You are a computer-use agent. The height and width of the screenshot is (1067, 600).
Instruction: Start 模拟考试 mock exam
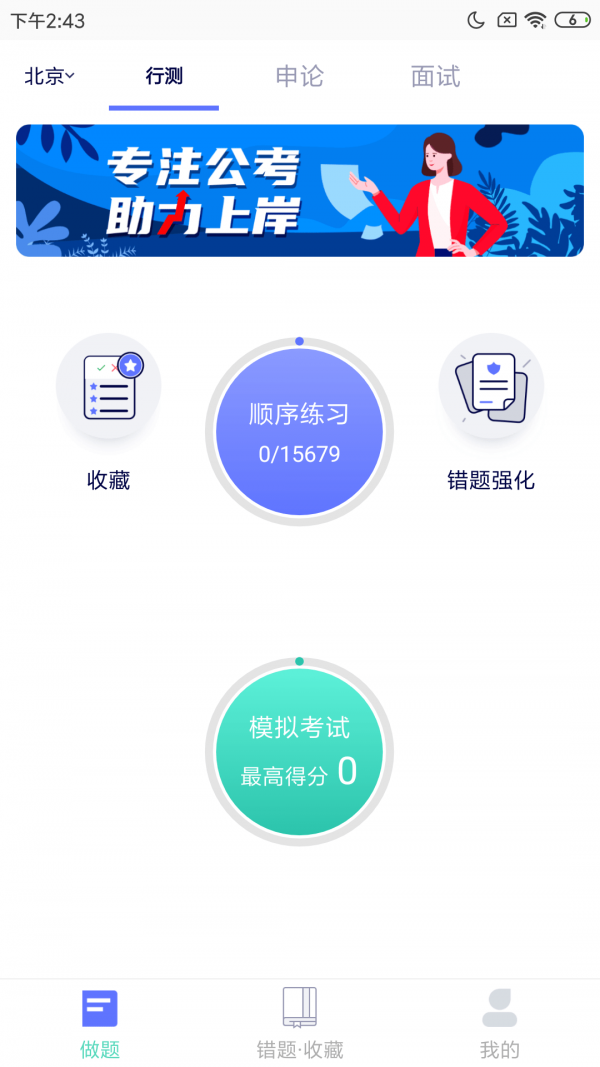coord(299,752)
